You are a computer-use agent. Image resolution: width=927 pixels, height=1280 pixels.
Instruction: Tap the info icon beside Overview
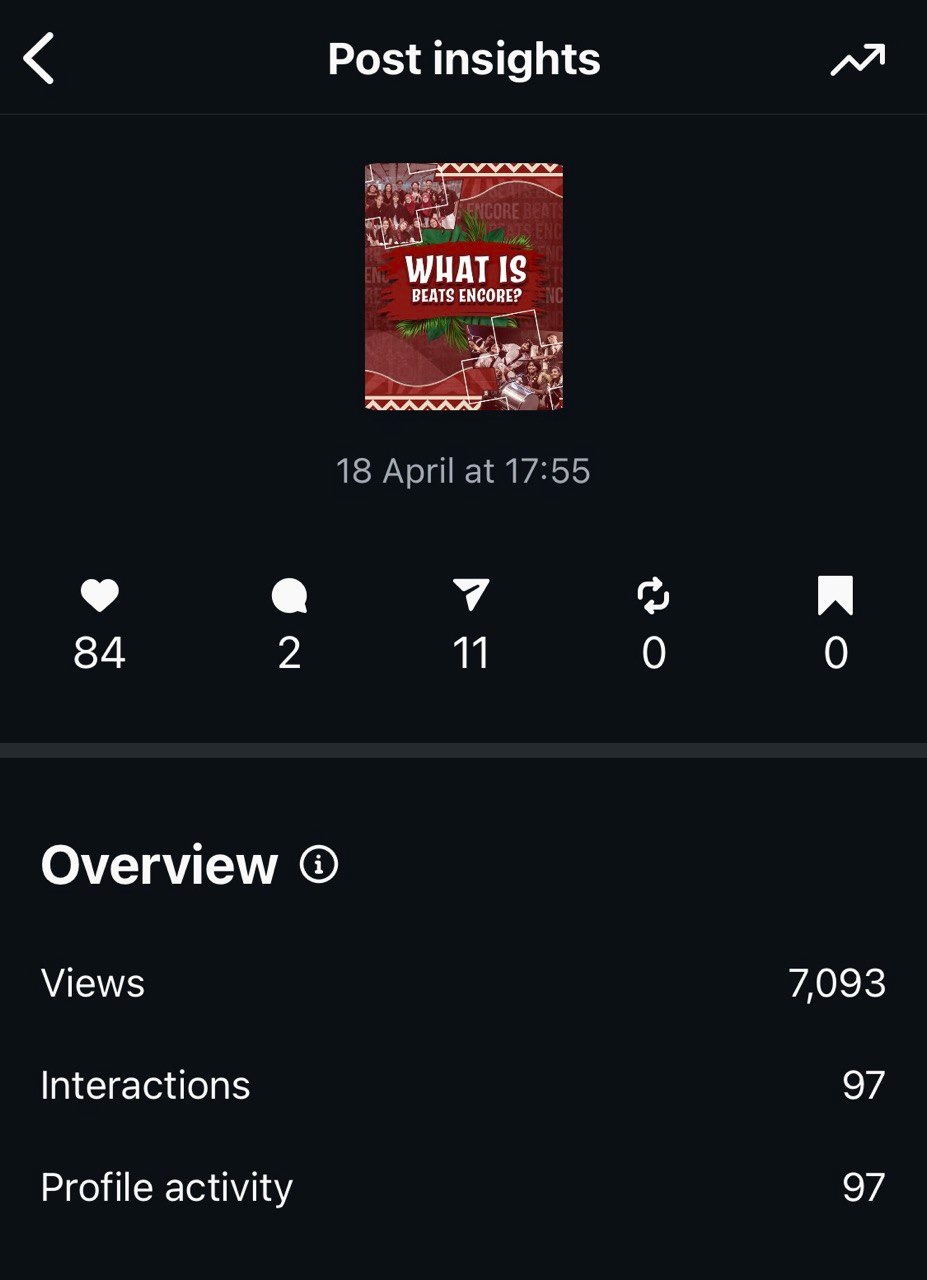[319, 864]
